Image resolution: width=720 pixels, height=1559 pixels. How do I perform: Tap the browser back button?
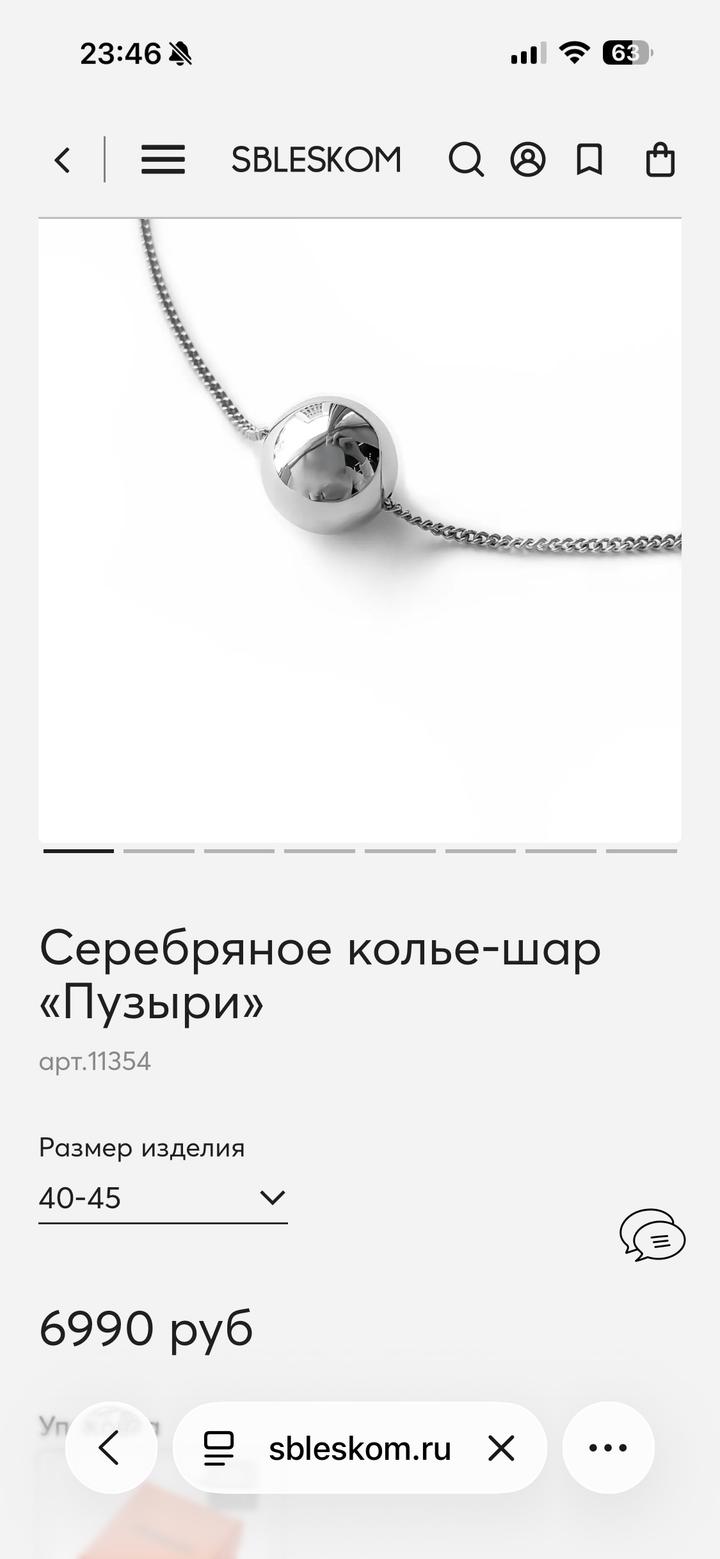(x=110, y=1447)
